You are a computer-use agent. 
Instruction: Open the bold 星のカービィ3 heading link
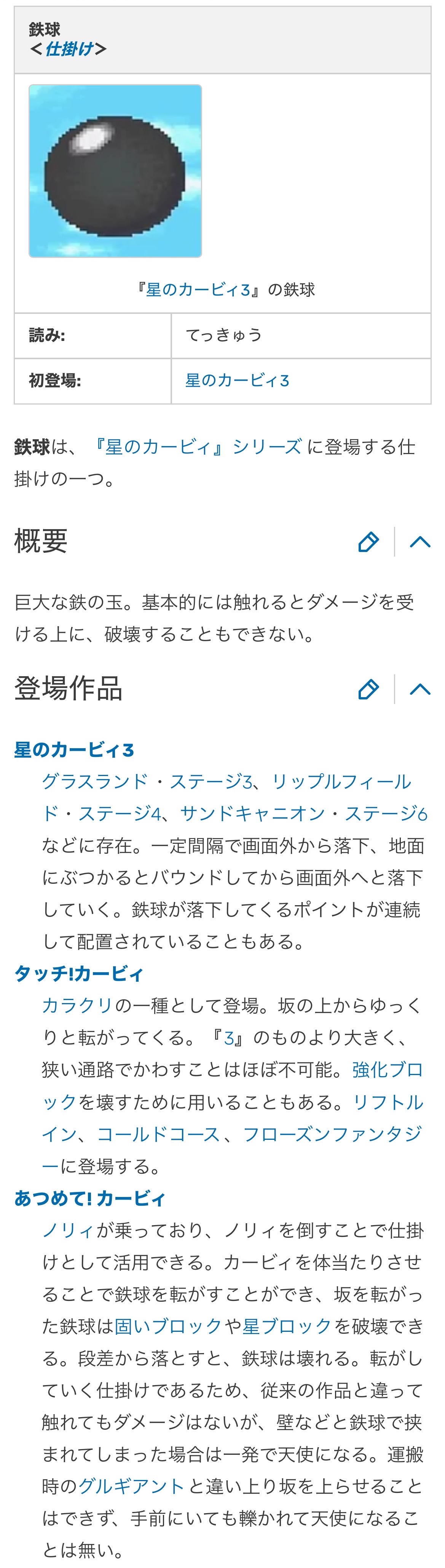pos(74,750)
